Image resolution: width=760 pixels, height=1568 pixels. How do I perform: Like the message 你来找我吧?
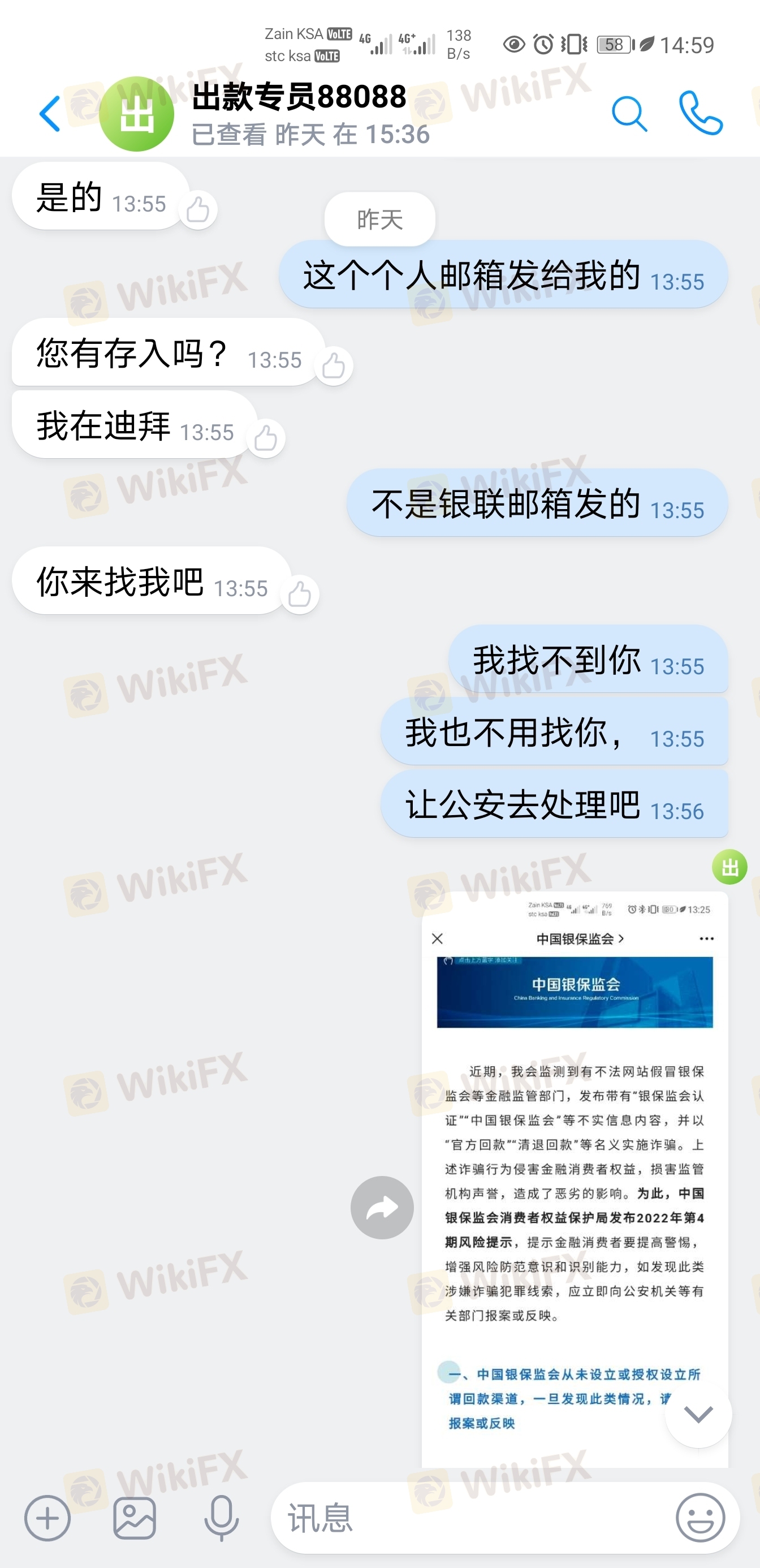pos(299,594)
